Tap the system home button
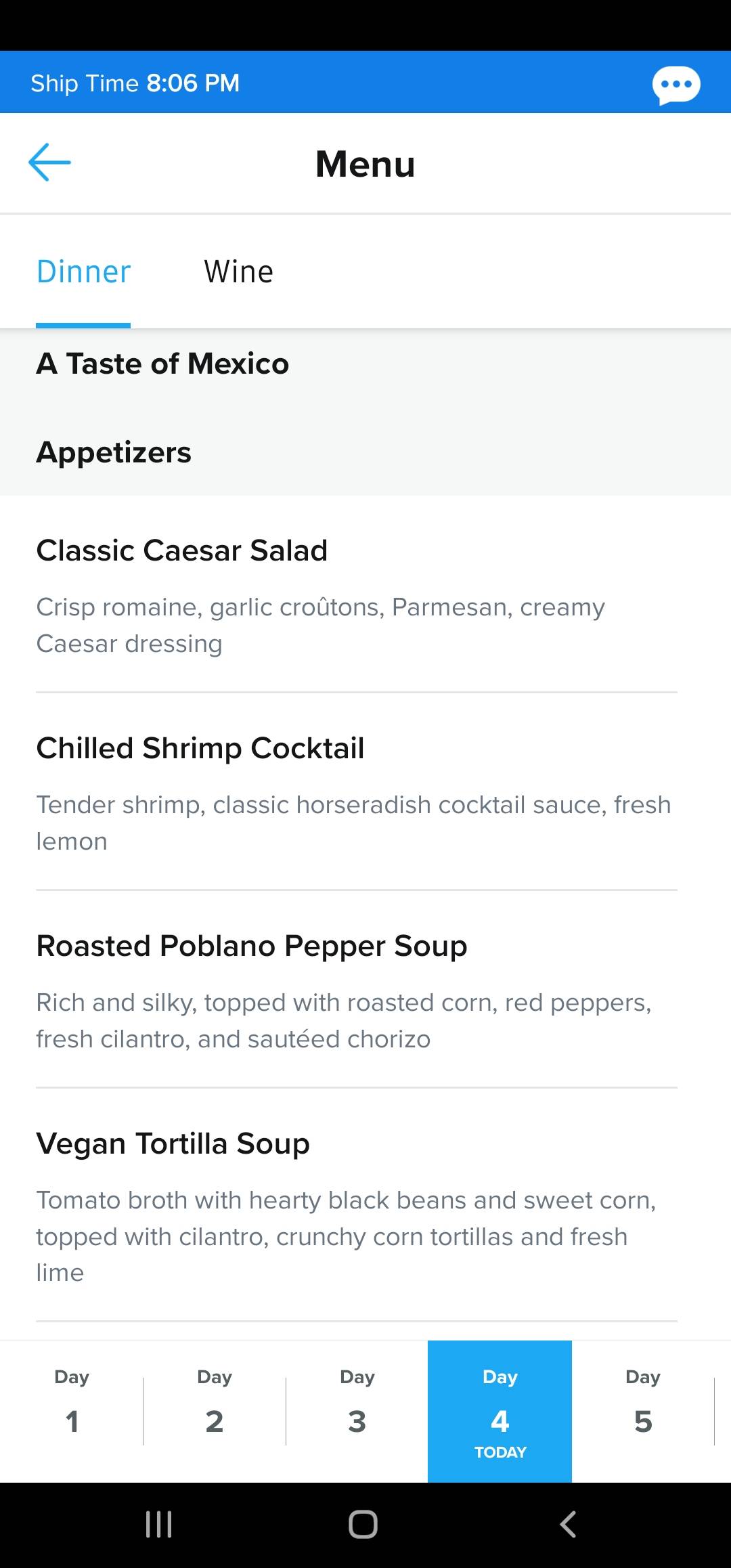Viewport: 731px width, 1568px height. (363, 1525)
